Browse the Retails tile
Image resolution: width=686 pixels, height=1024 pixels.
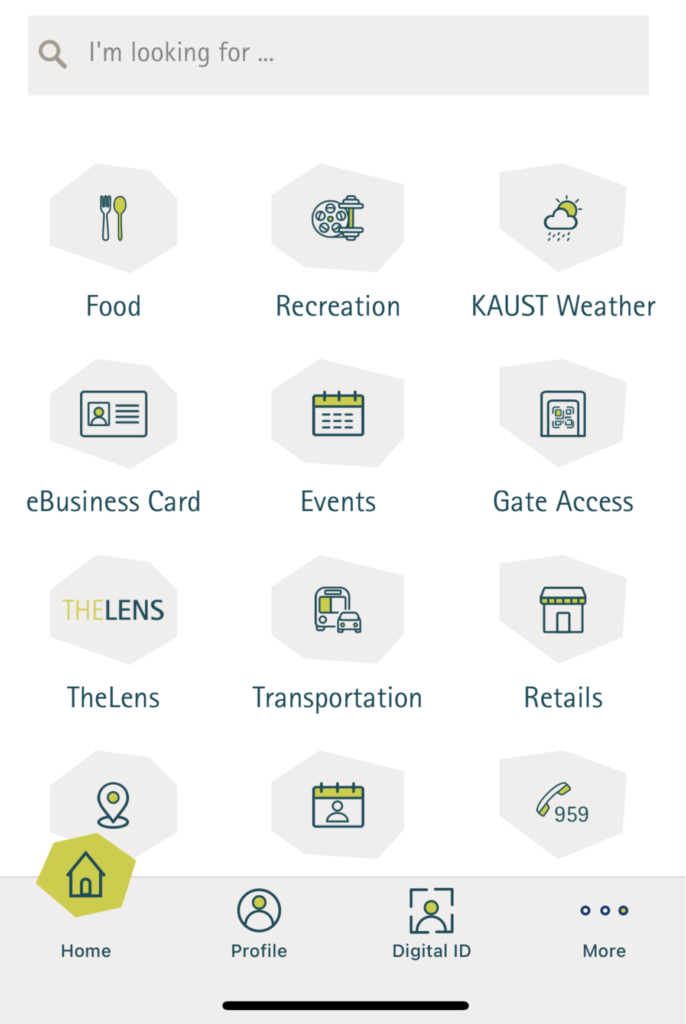[563, 610]
